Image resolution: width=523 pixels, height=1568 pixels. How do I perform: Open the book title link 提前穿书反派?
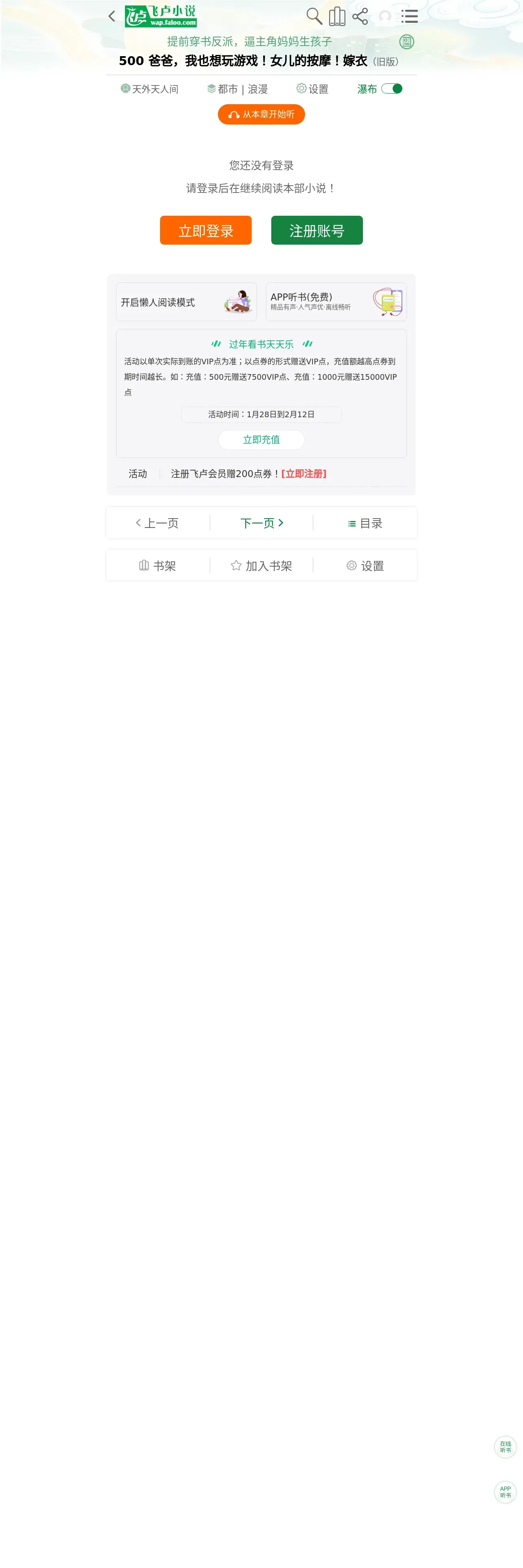click(250, 42)
